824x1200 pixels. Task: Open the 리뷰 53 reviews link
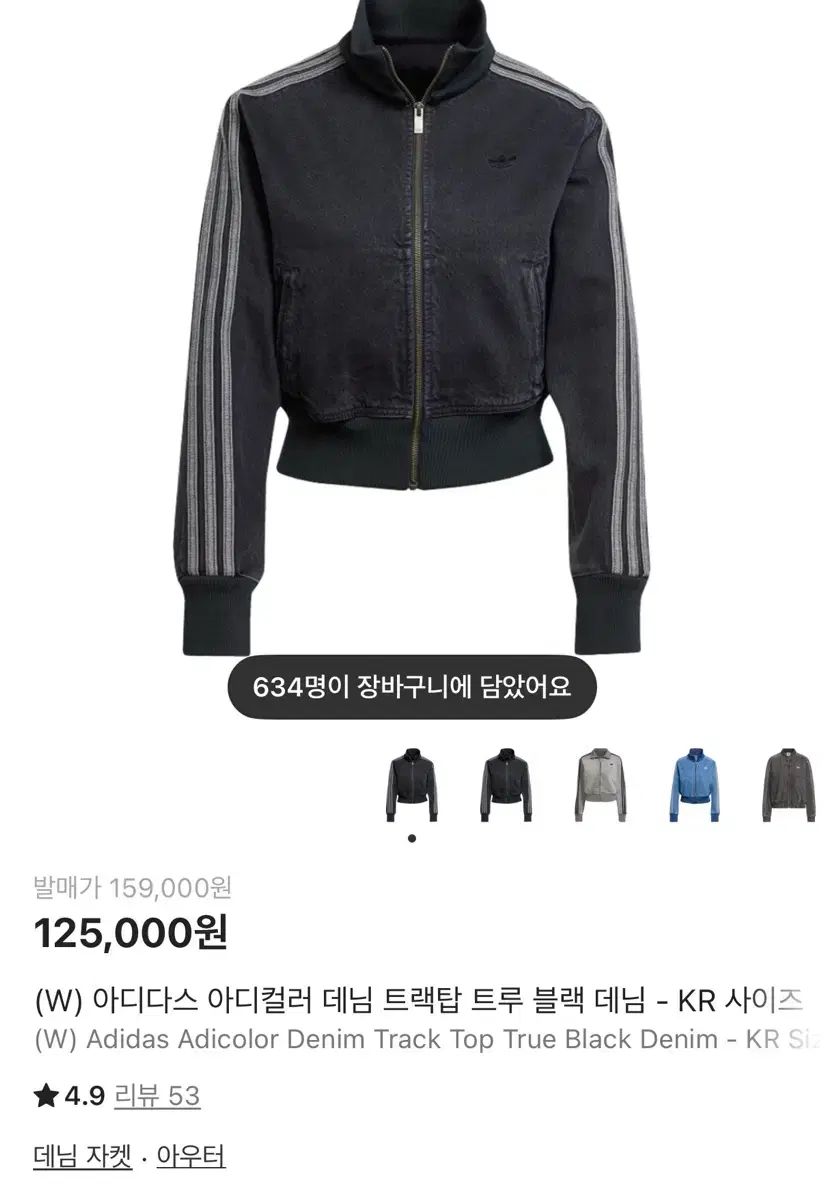coord(157,1096)
